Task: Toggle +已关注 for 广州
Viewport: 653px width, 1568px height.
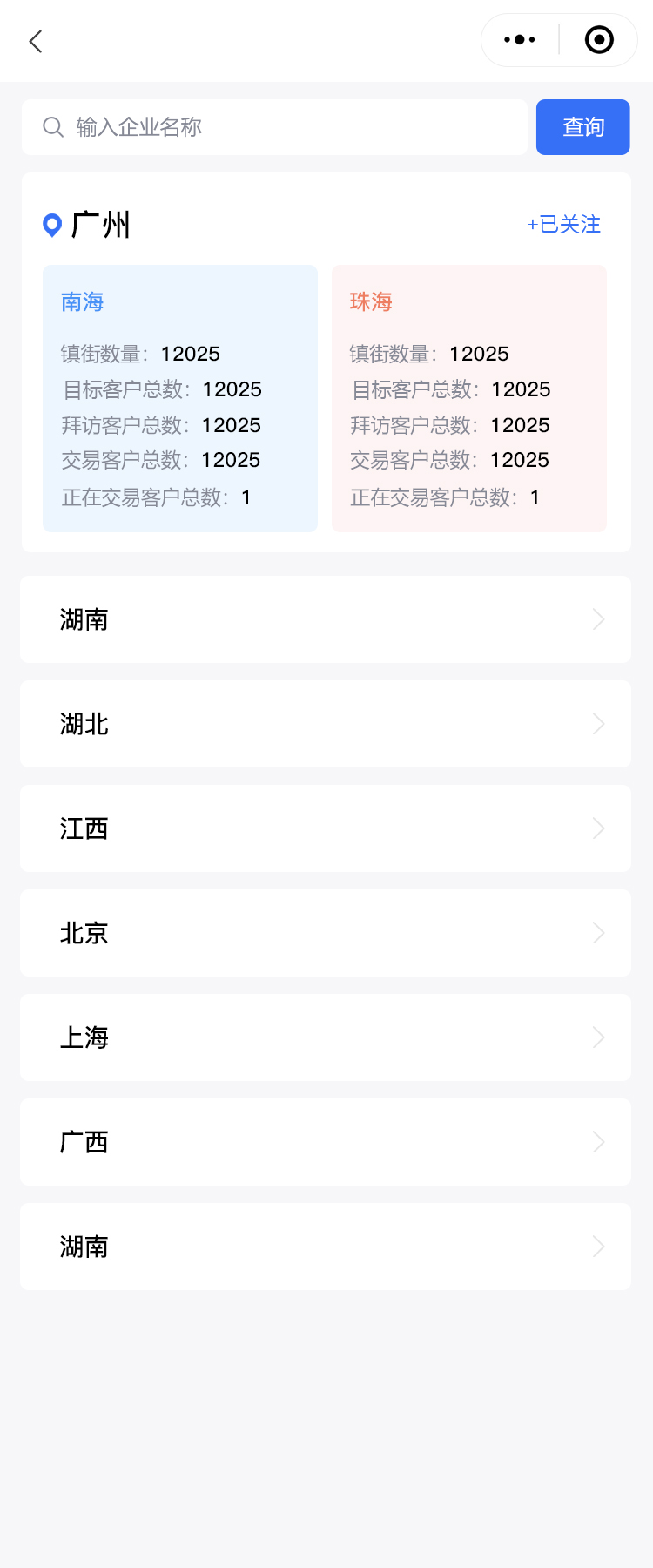Action: pos(564,225)
